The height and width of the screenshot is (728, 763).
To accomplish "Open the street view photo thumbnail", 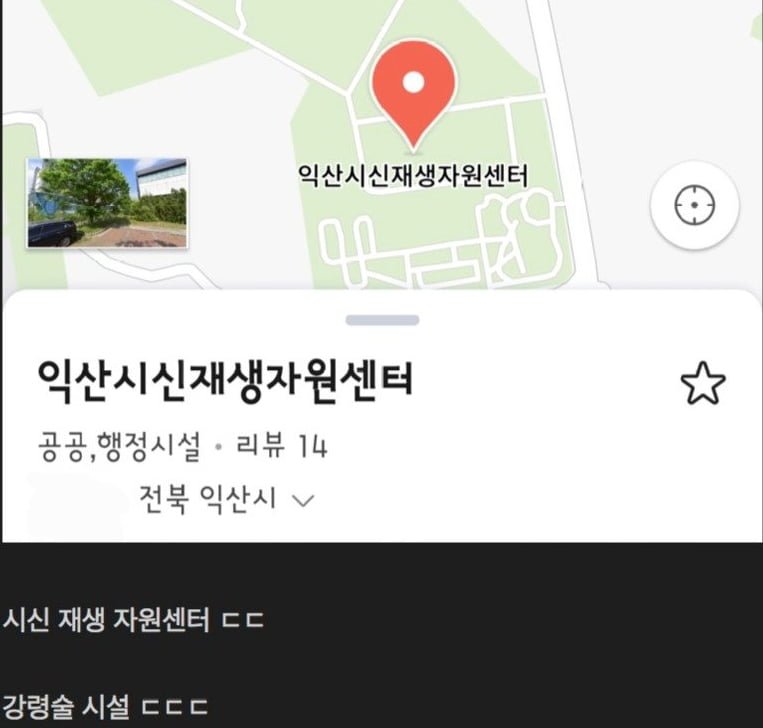I will pyautogui.click(x=106, y=203).
